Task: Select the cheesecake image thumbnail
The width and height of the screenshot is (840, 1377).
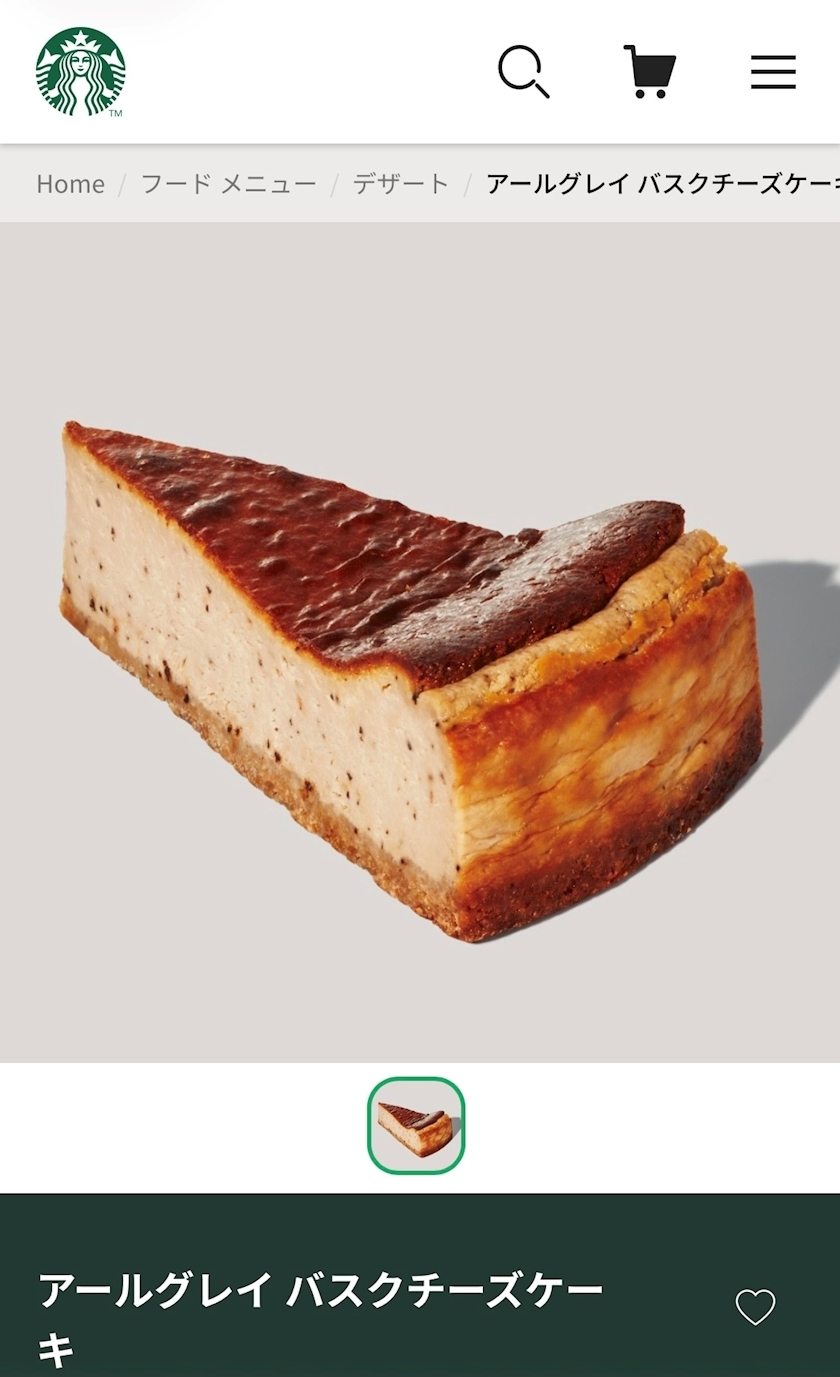Action: tap(416, 1125)
